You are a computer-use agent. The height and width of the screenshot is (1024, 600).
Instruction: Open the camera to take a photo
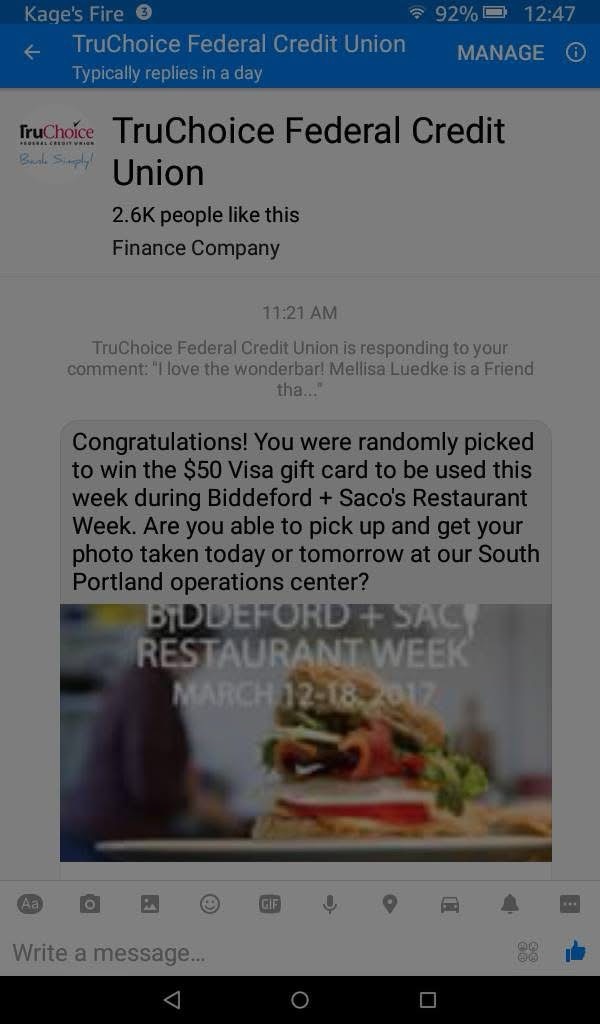pyautogui.click(x=90, y=904)
